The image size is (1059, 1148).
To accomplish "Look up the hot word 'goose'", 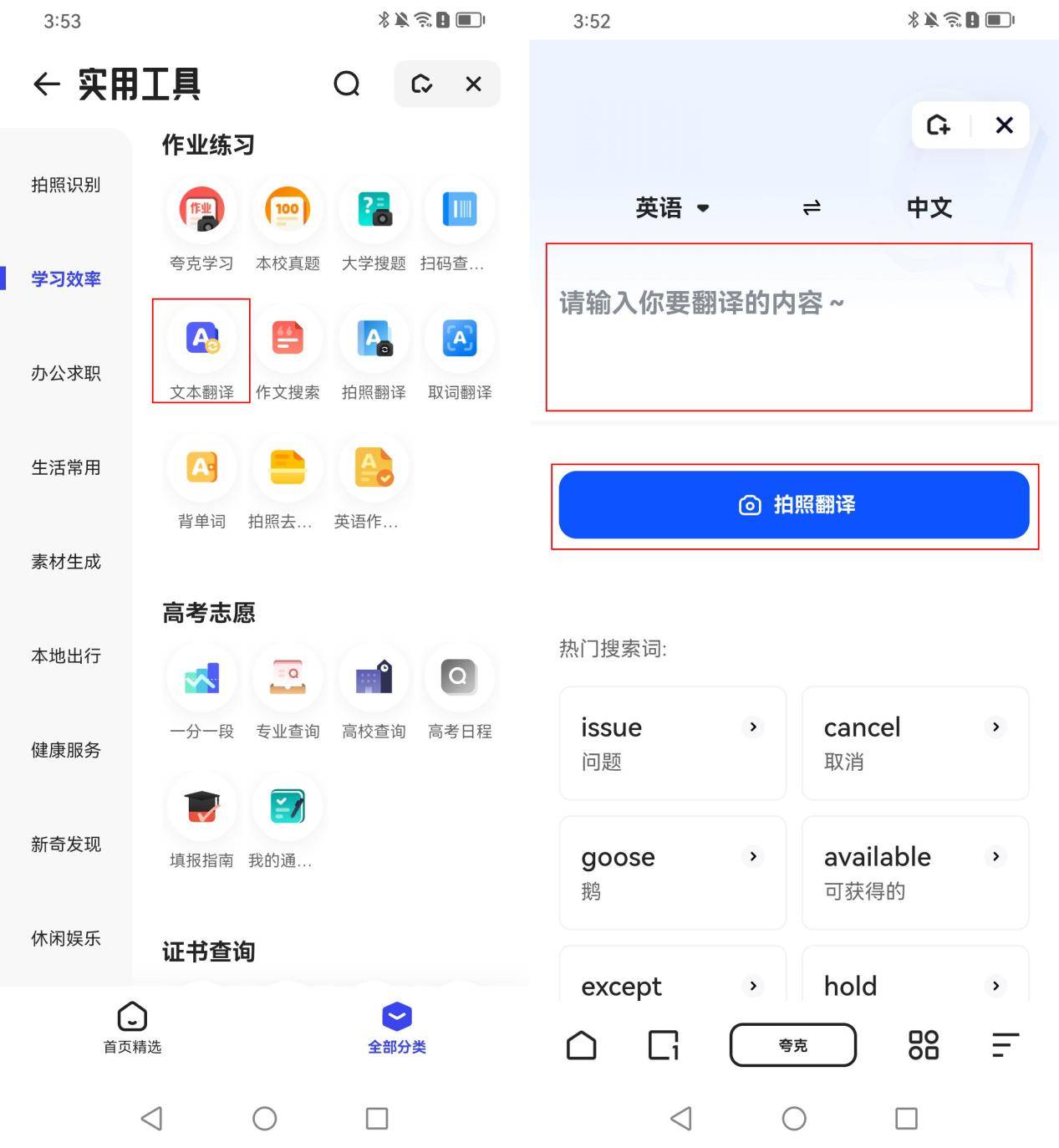I will [672, 872].
